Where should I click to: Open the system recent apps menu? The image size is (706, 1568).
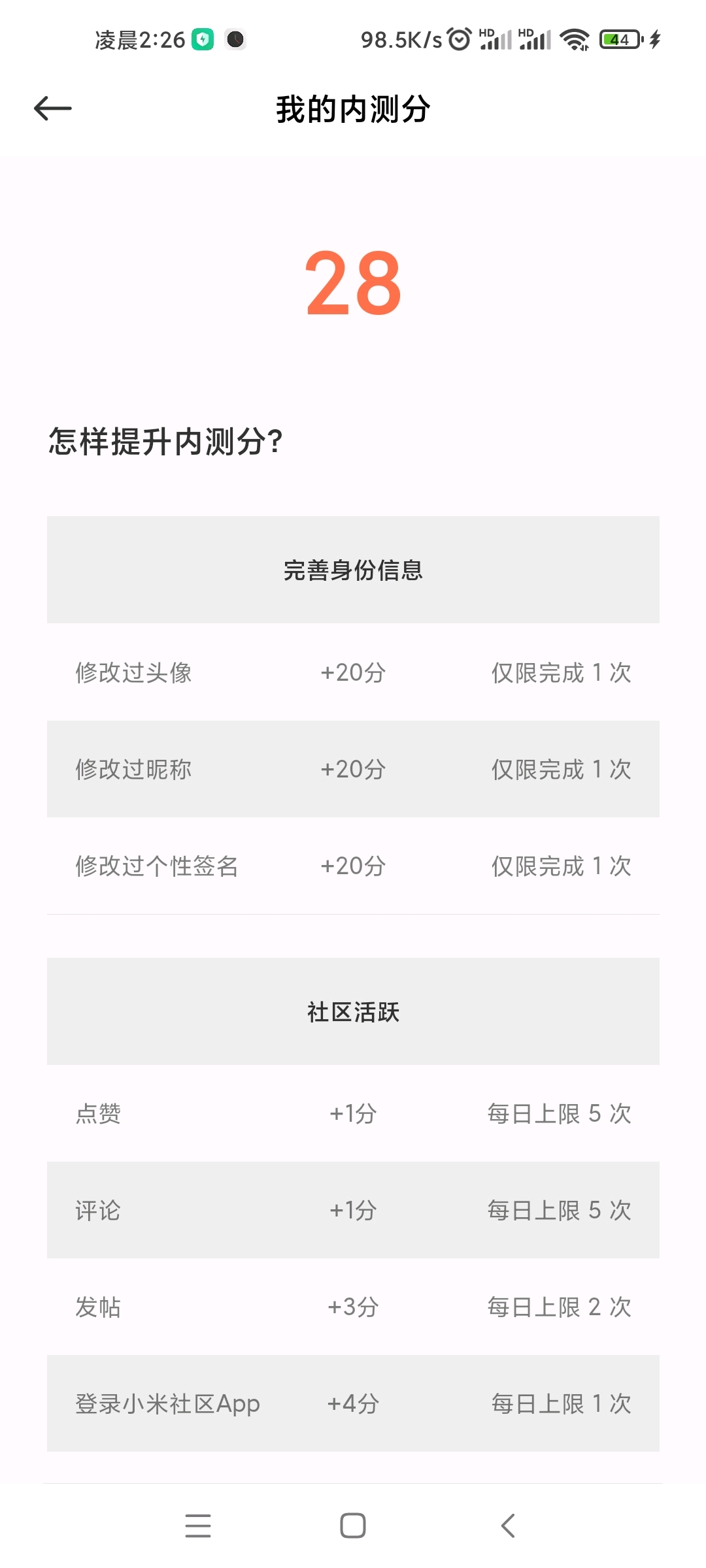pyautogui.click(x=198, y=1526)
